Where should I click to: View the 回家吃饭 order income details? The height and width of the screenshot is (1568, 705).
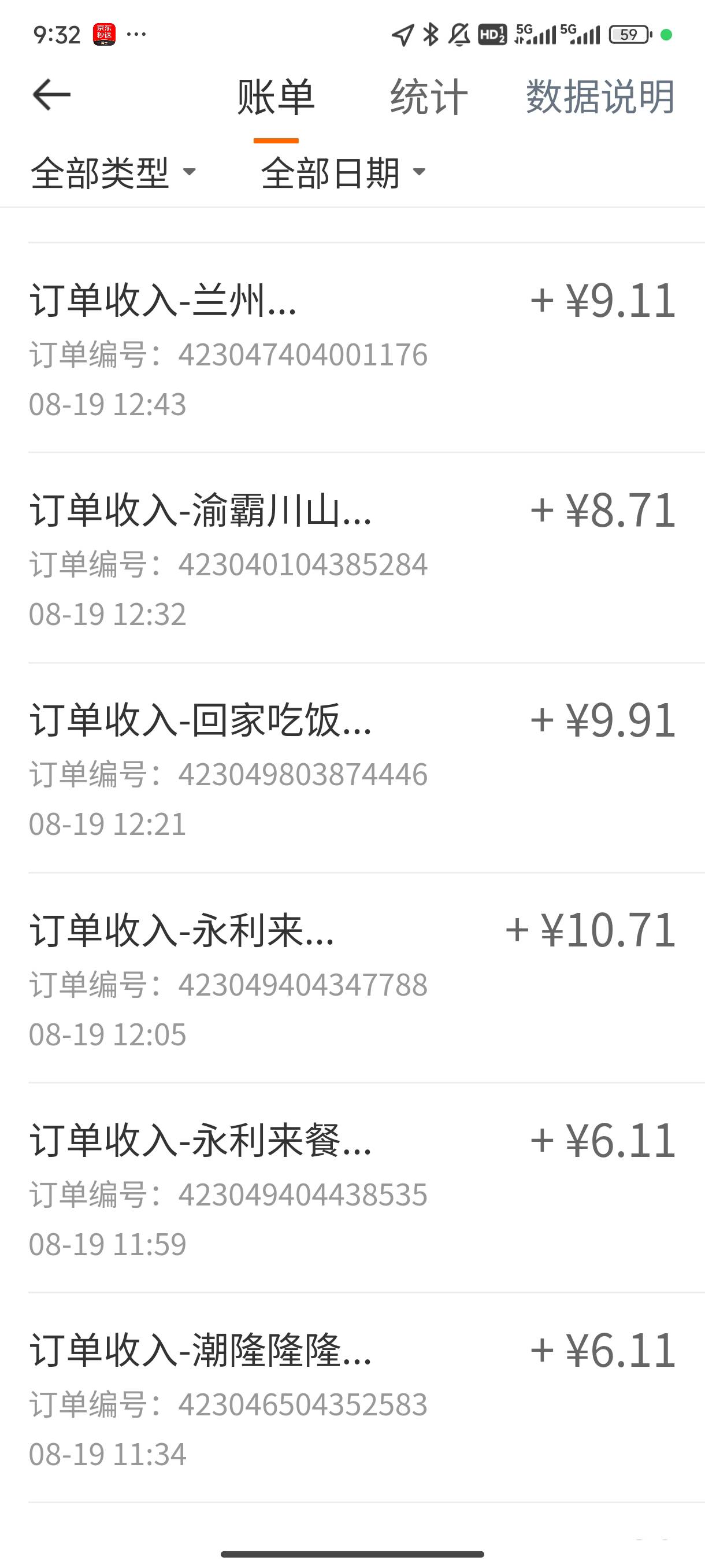coord(353,768)
